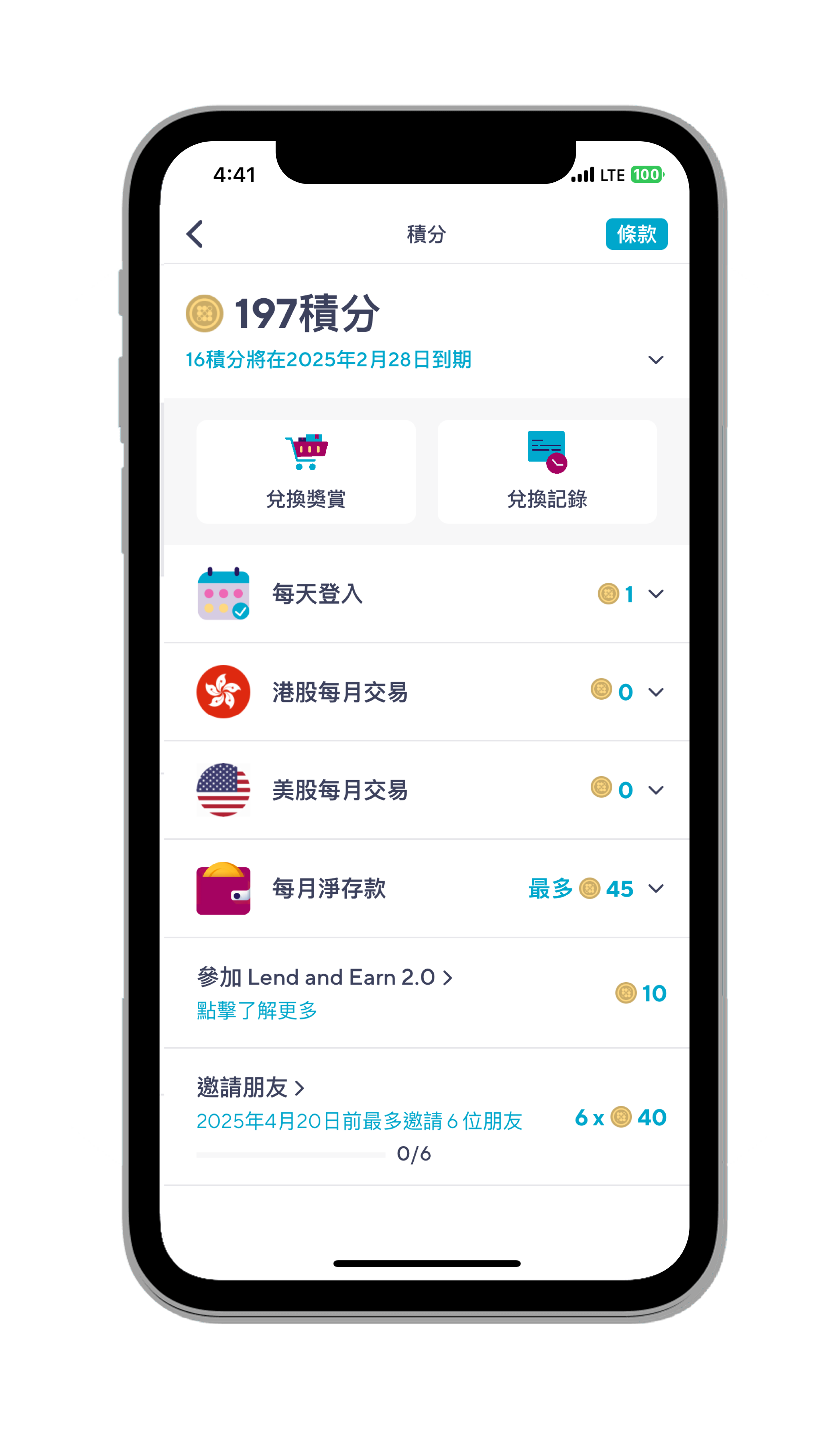Open the 兌換記錄 redemption history card

547,472
